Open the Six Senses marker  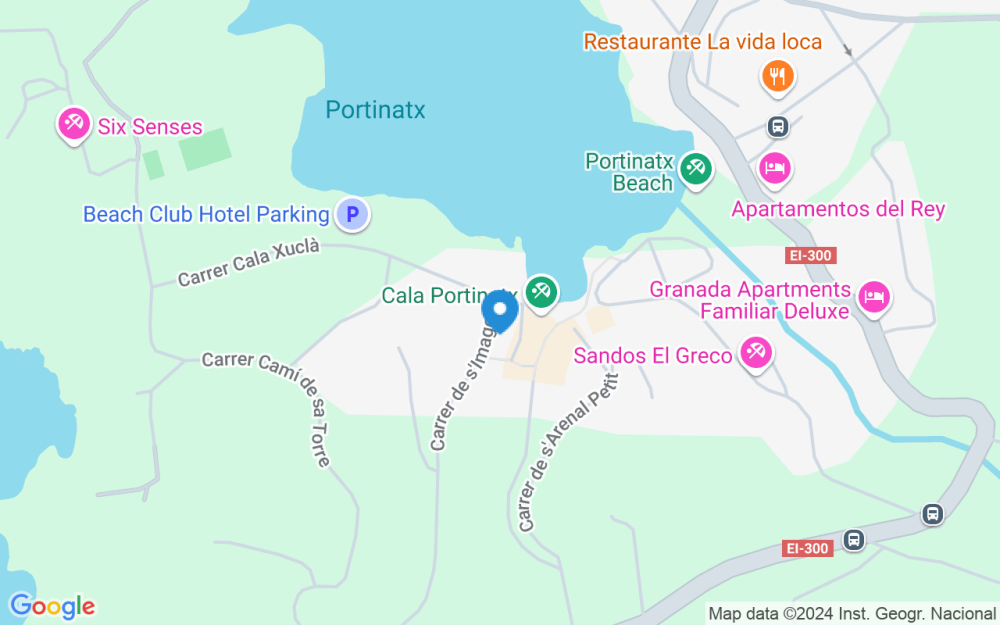pos(72,125)
